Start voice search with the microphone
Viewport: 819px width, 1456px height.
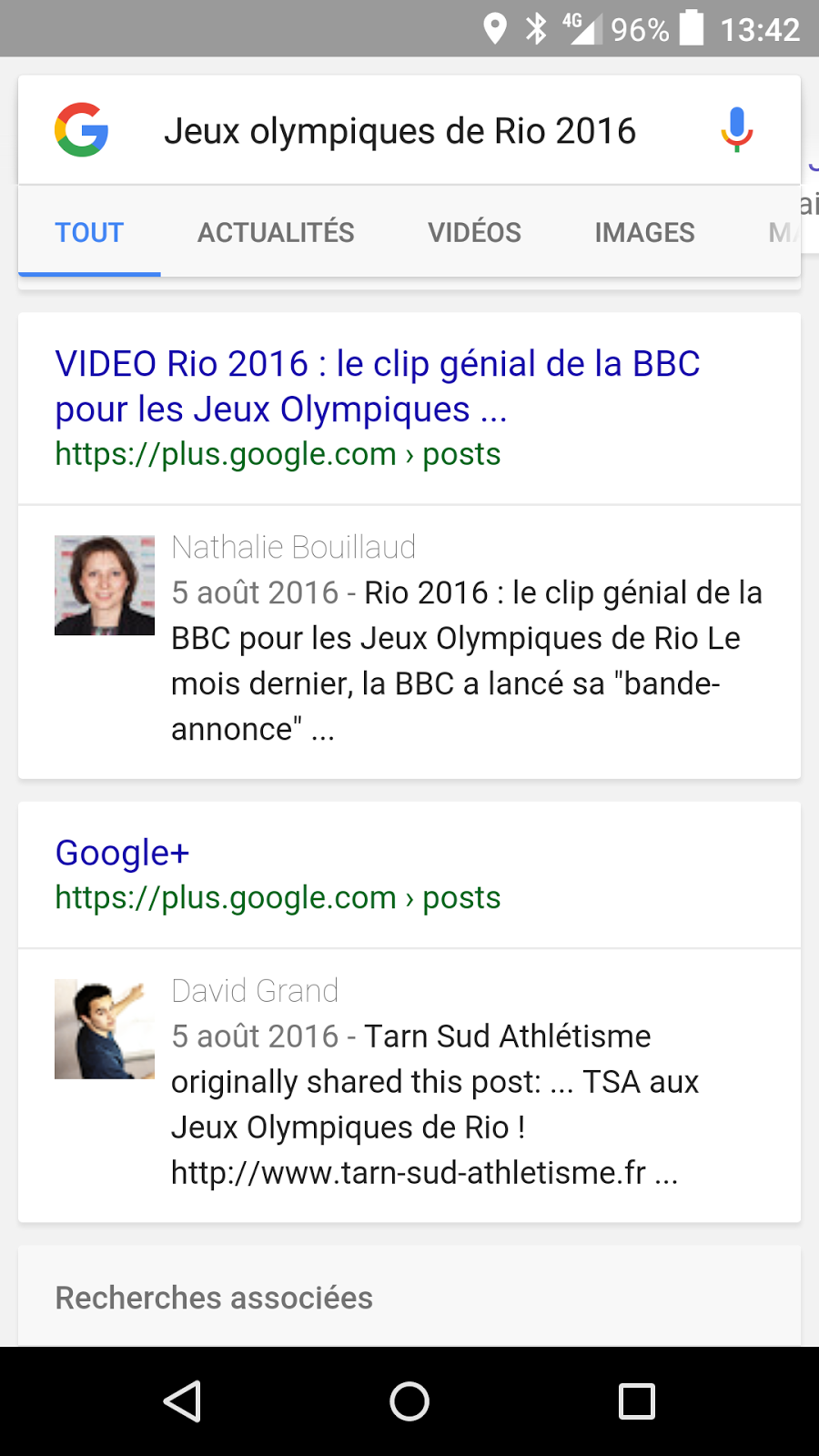(x=736, y=130)
